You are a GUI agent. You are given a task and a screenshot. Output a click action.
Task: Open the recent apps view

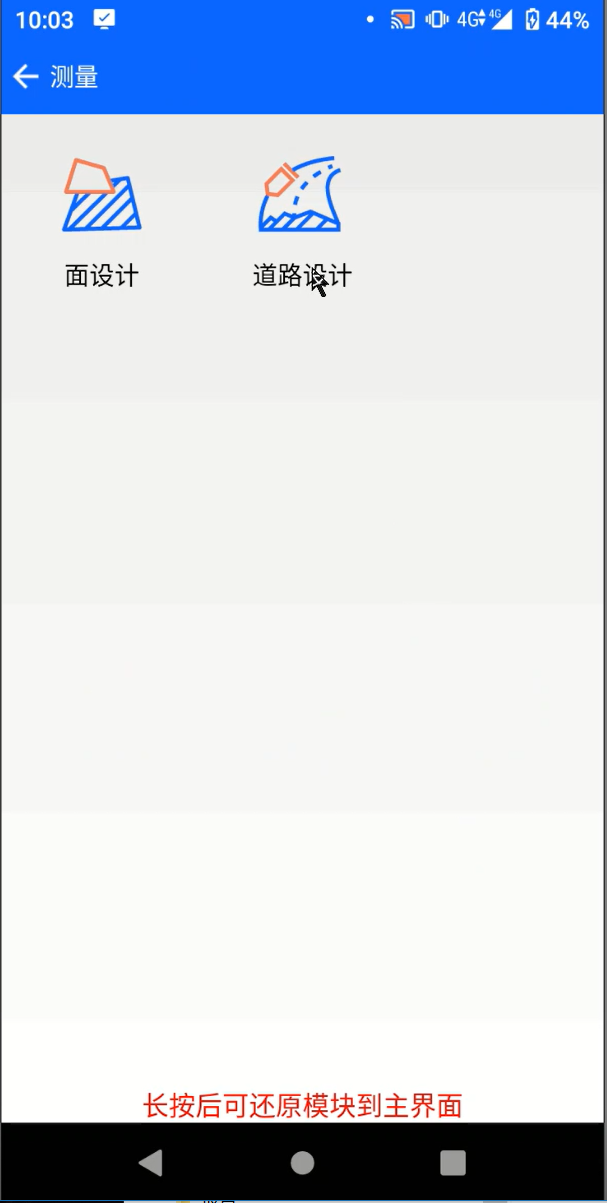pos(453,1162)
